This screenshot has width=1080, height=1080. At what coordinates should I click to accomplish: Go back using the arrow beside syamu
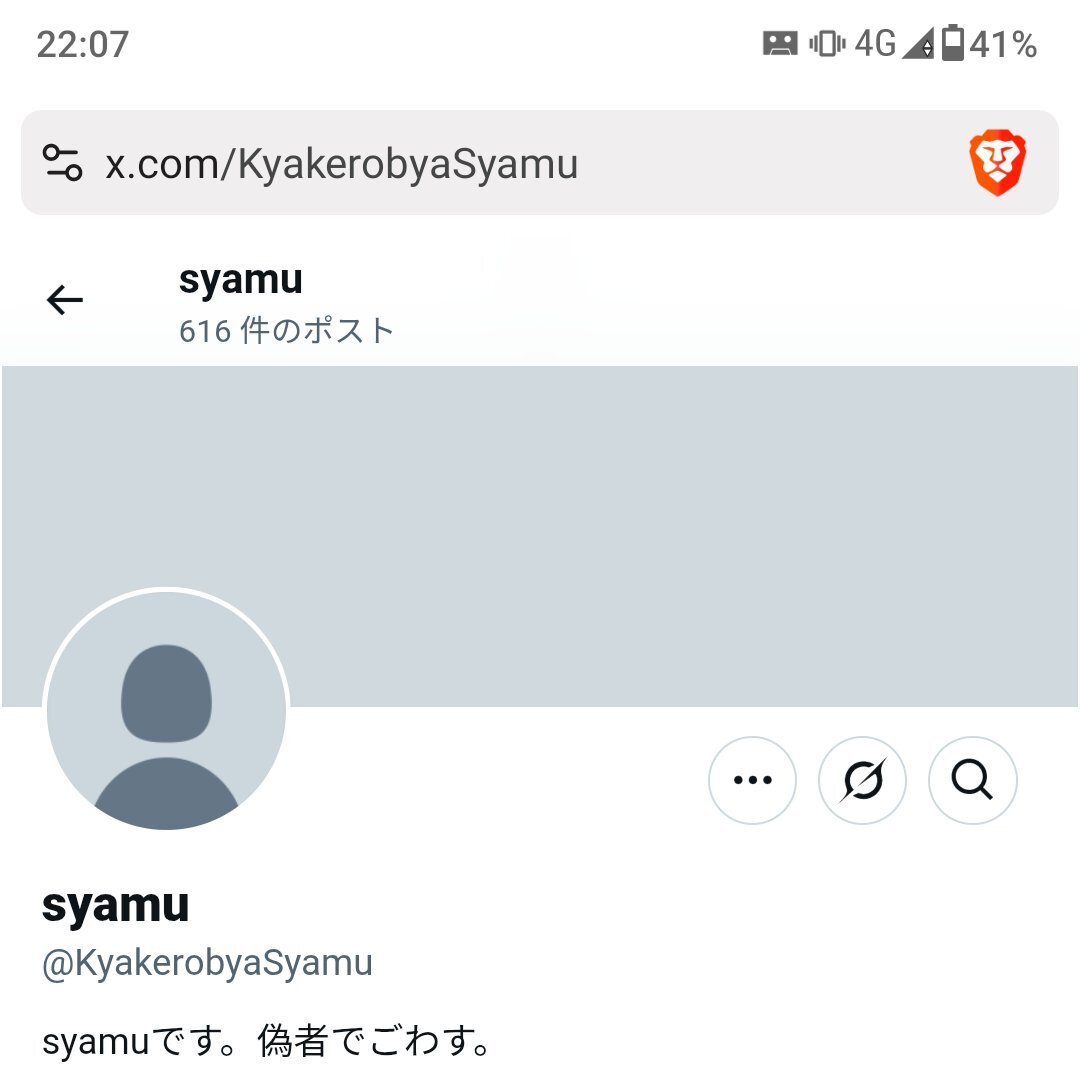(x=65, y=300)
